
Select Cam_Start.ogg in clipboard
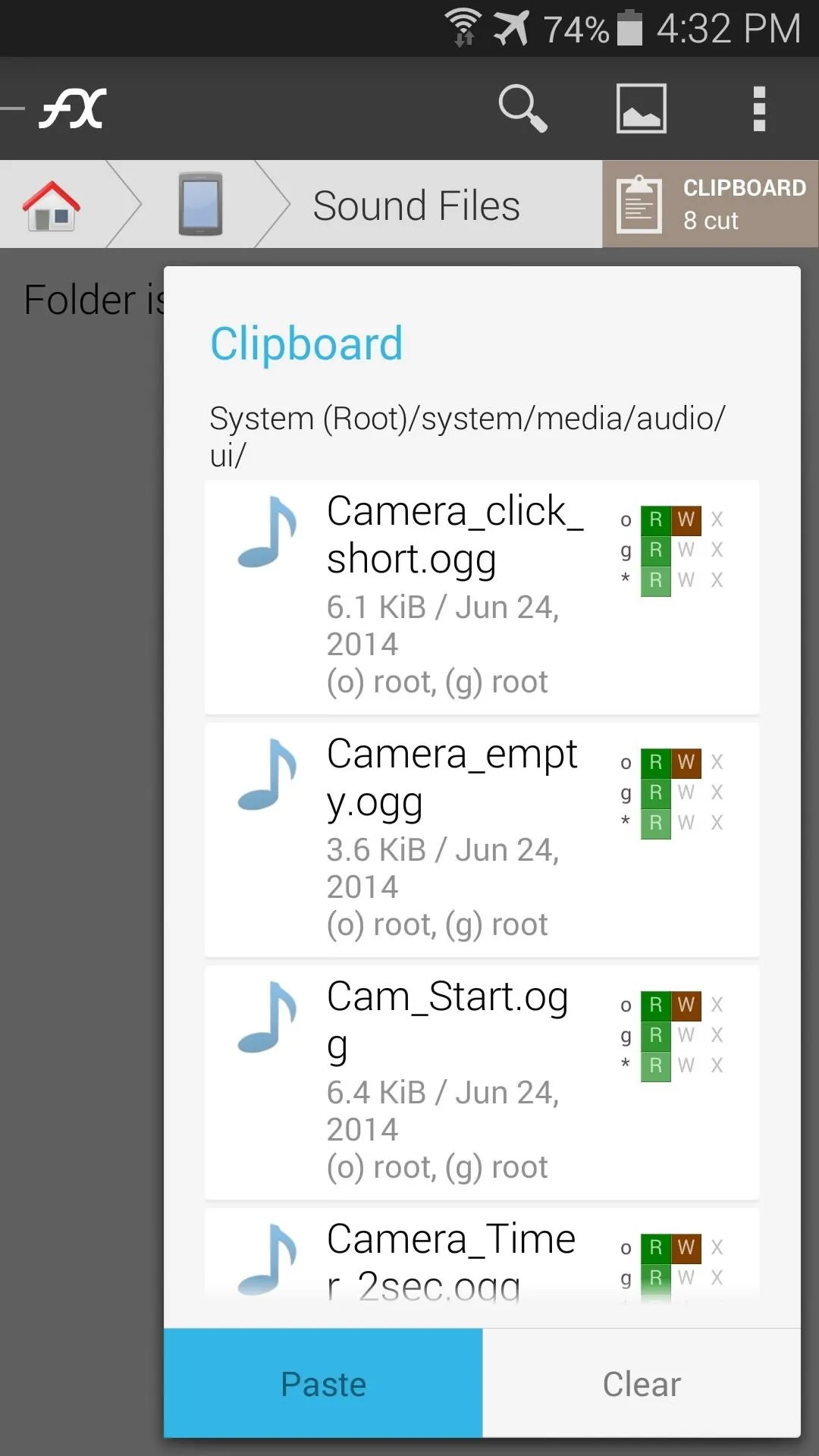pyautogui.click(x=482, y=1082)
